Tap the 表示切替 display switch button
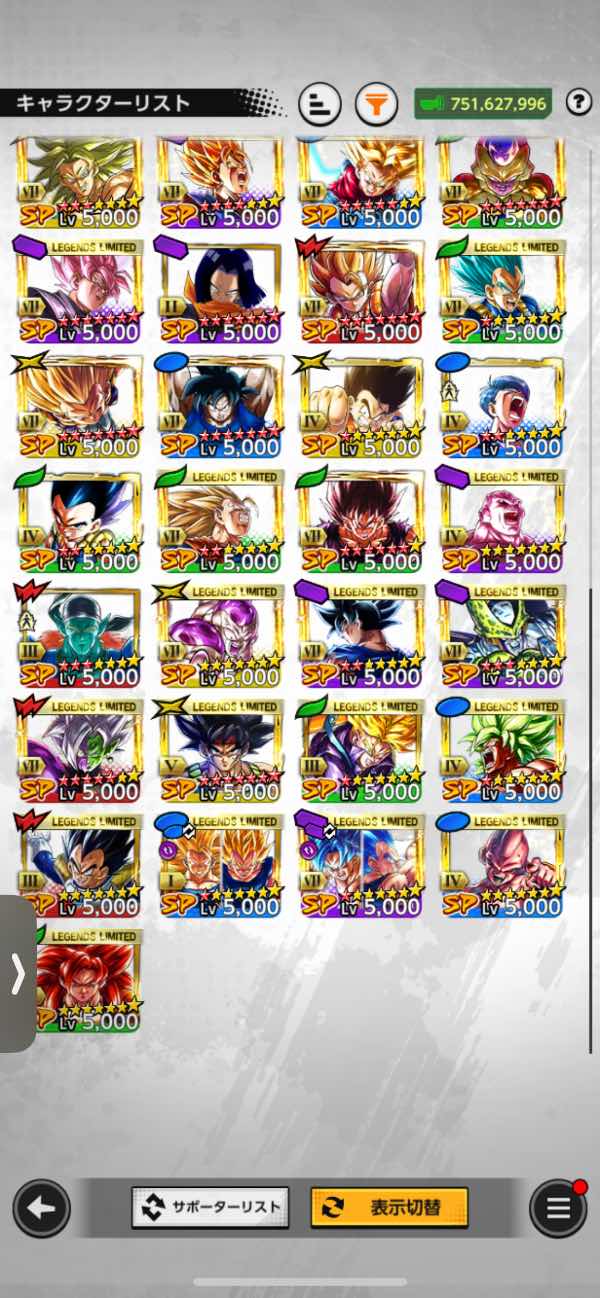This screenshot has width=600, height=1298. [389, 1207]
